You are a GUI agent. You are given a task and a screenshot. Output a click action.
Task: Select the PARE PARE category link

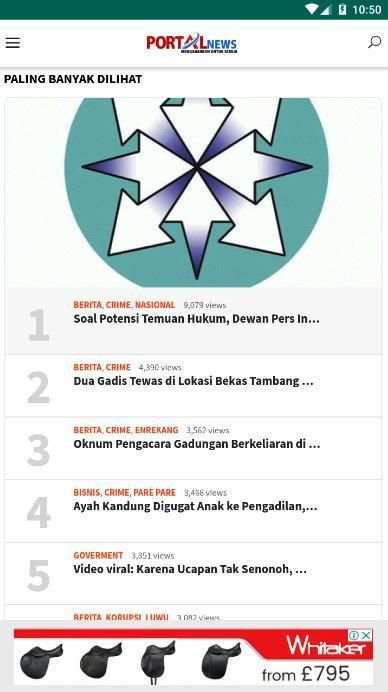154,493
